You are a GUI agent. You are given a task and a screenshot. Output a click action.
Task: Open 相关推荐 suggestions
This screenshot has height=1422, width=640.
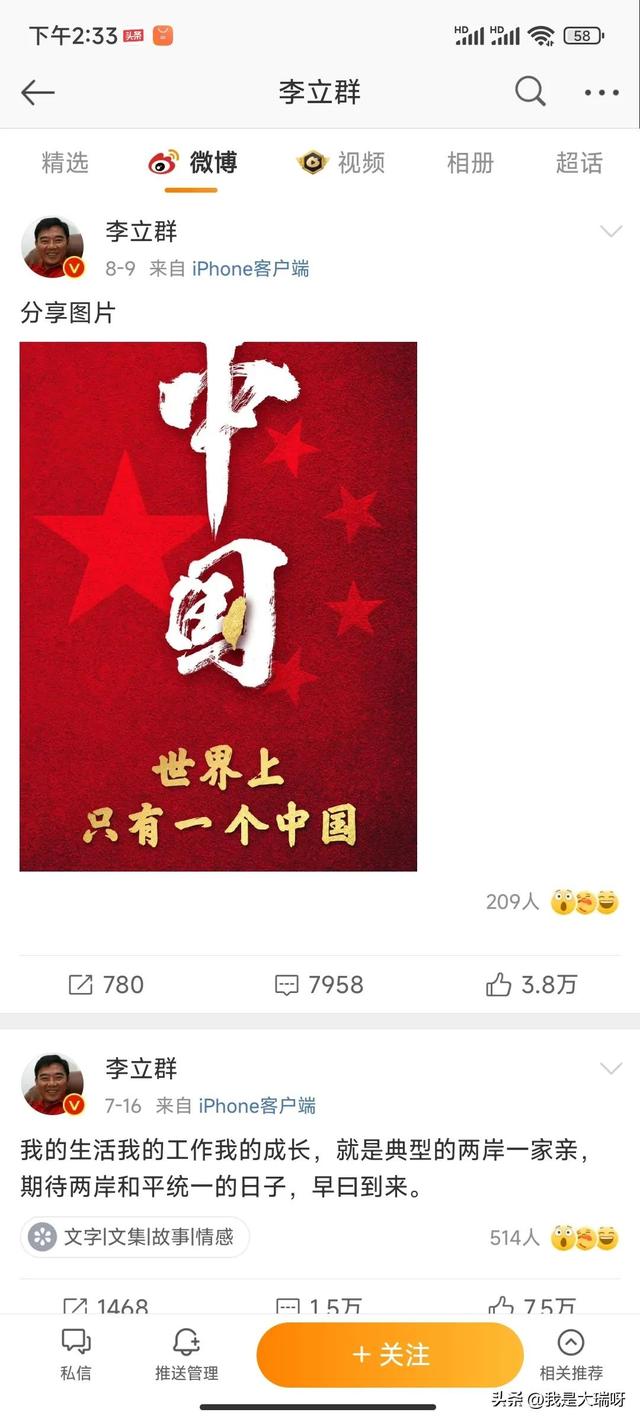(571, 1354)
